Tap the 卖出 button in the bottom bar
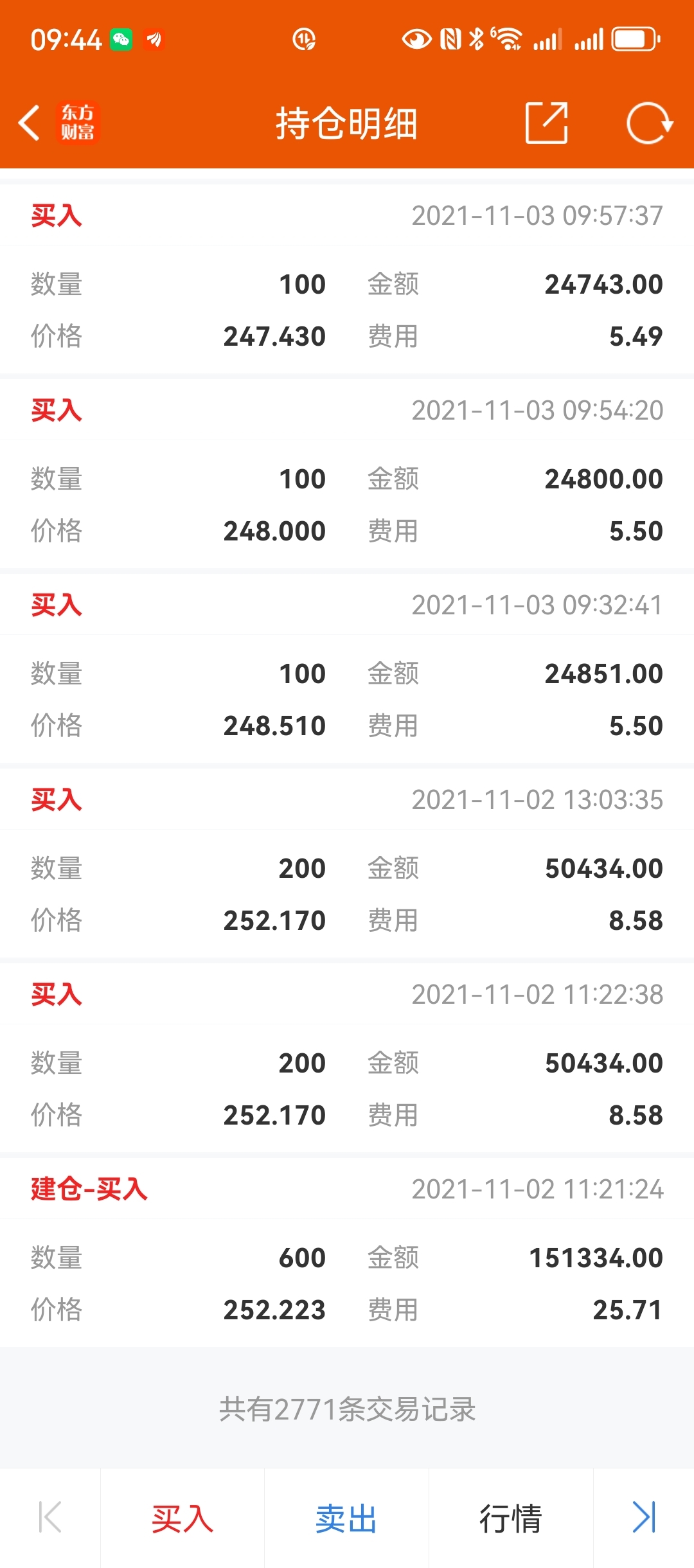This screenshot has width=694, height=1568. click(x=346, y=1519)
